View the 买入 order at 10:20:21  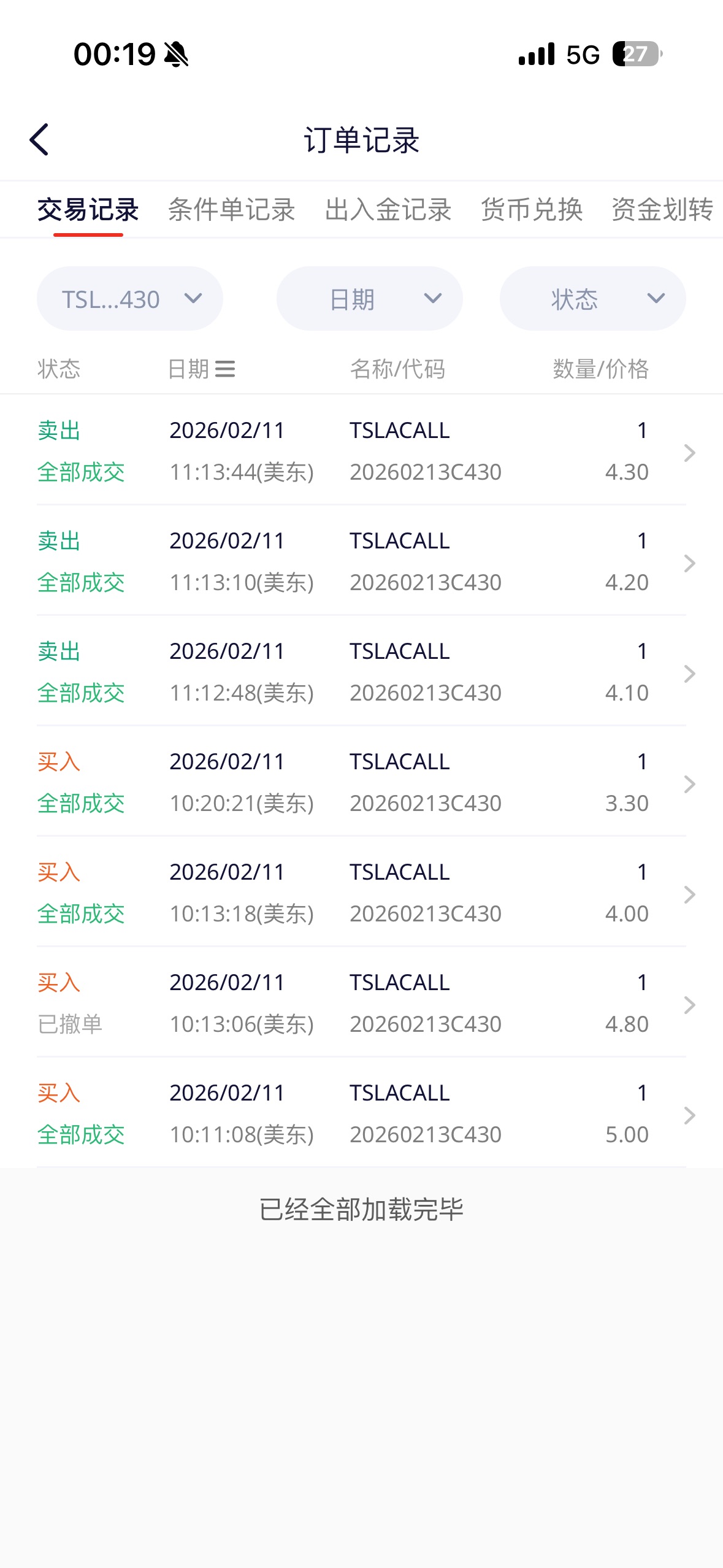click(x=361, y=782)
